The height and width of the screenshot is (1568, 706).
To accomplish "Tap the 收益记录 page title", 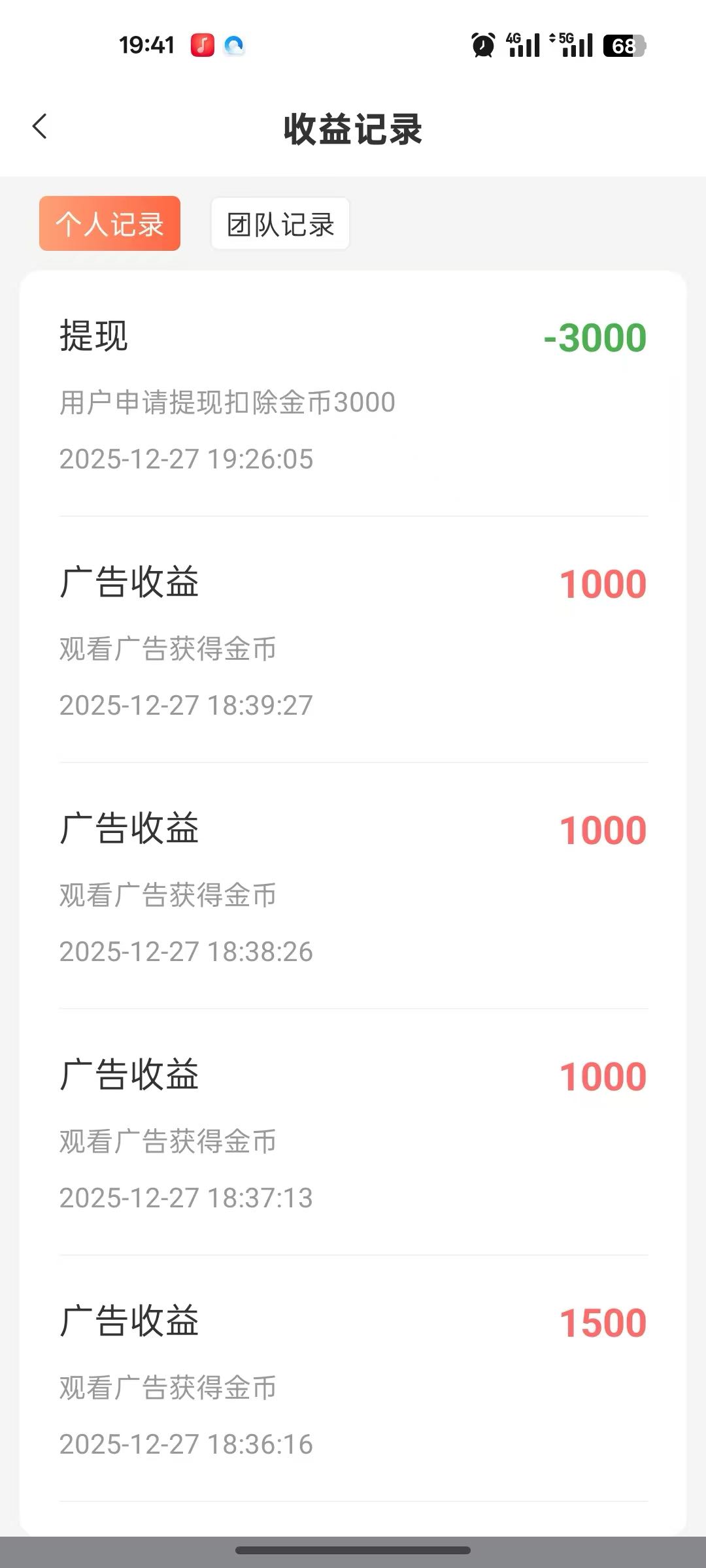I will [353, 127].
